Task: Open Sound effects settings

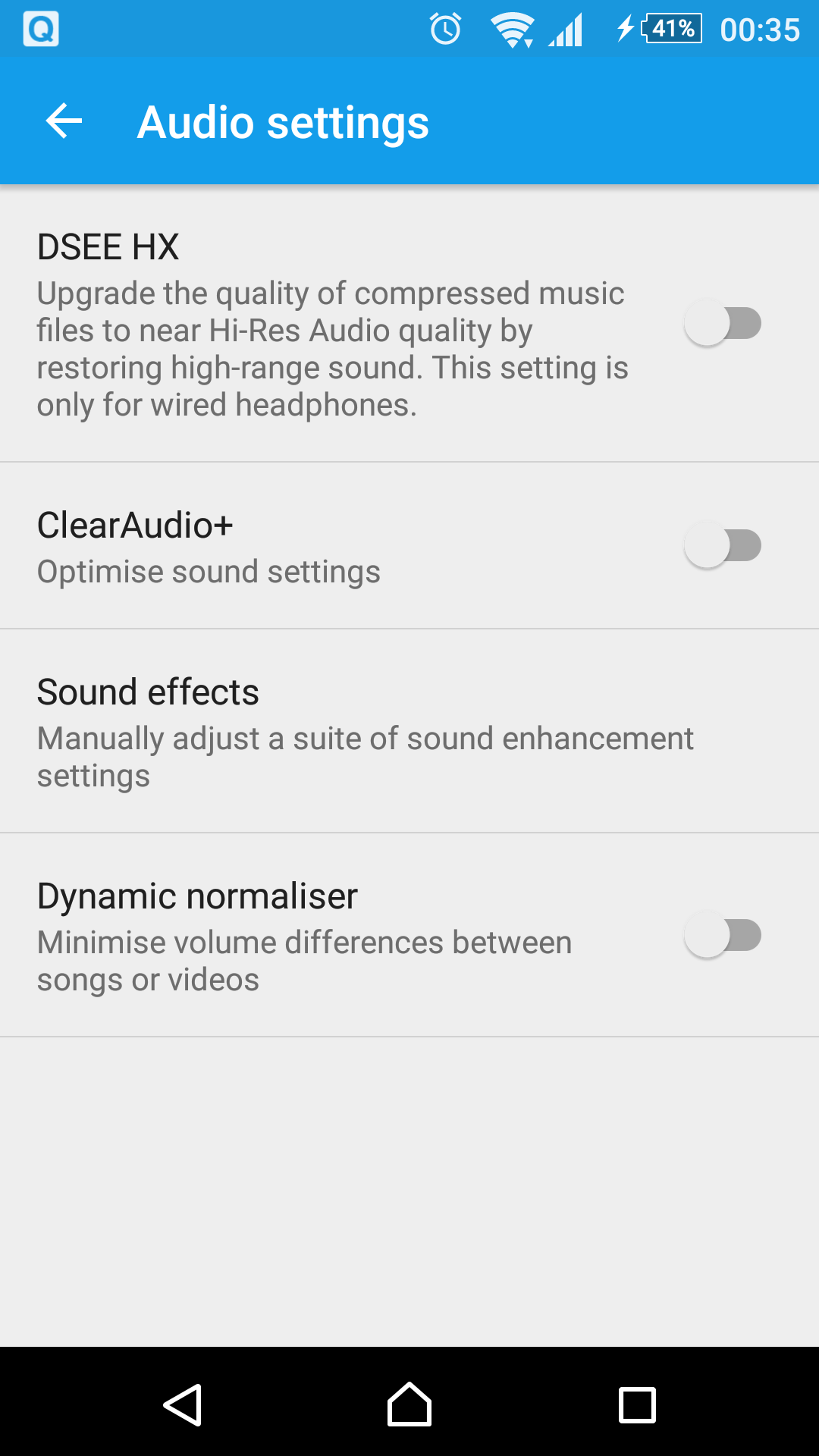Action: (x=409, y=731)
